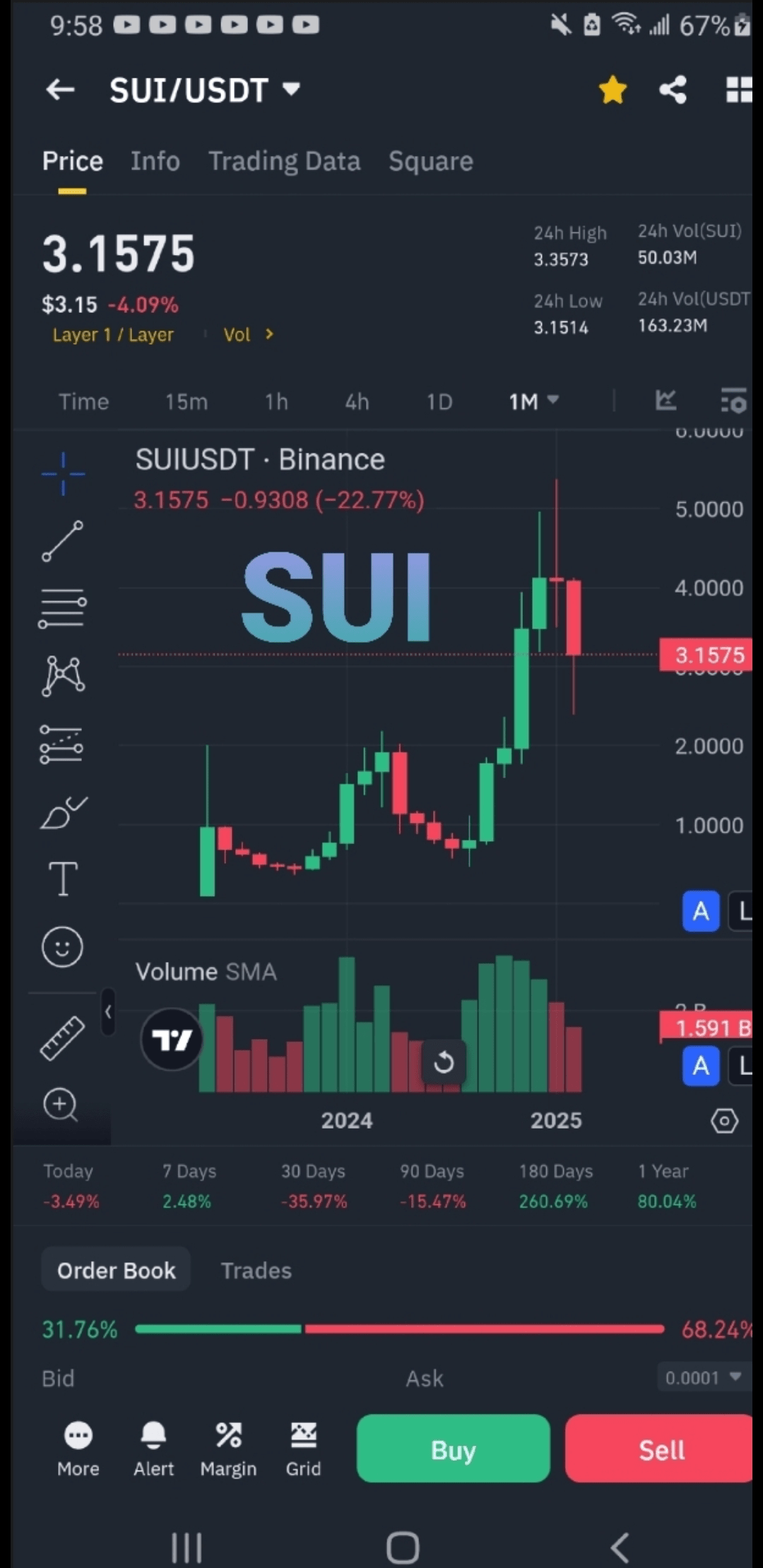The width and height of the screenshot is (763, 1568).
Task: Switch to the Info tab
Action: (x=155, y=162)
